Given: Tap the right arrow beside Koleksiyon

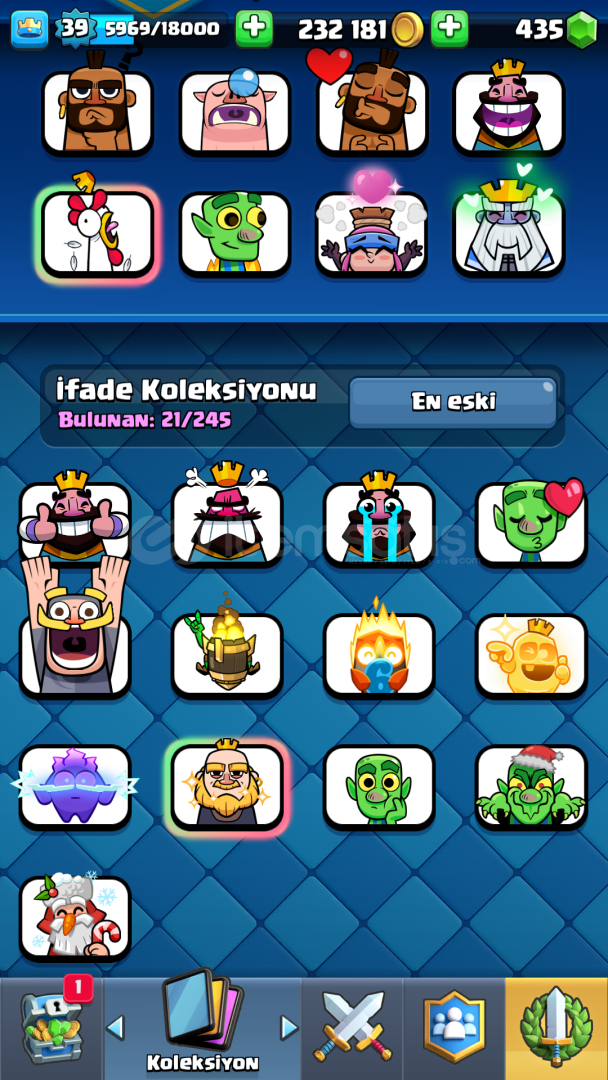Looking at the screenshot, I should pos(289,1028).
